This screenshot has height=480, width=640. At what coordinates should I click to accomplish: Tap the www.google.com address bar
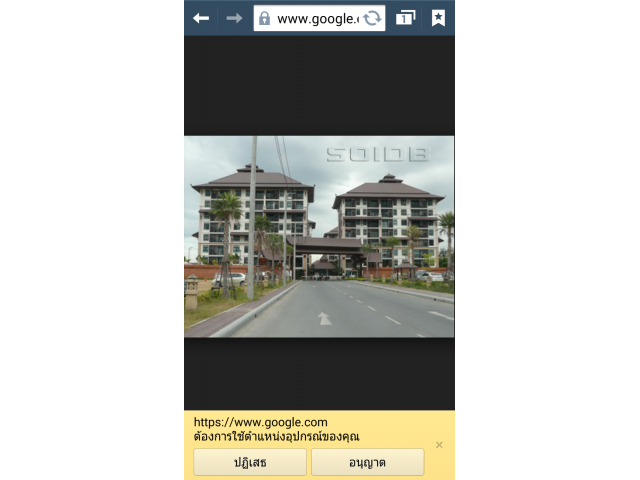point(310,18)
